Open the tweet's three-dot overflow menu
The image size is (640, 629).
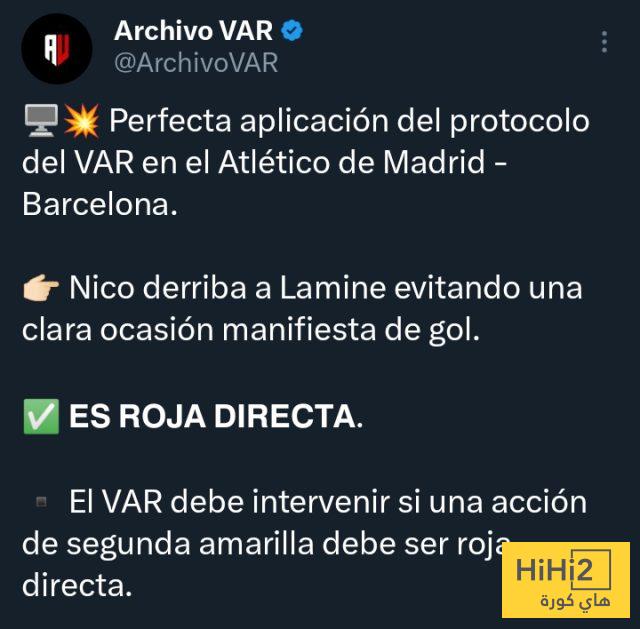tap(604, 42)
